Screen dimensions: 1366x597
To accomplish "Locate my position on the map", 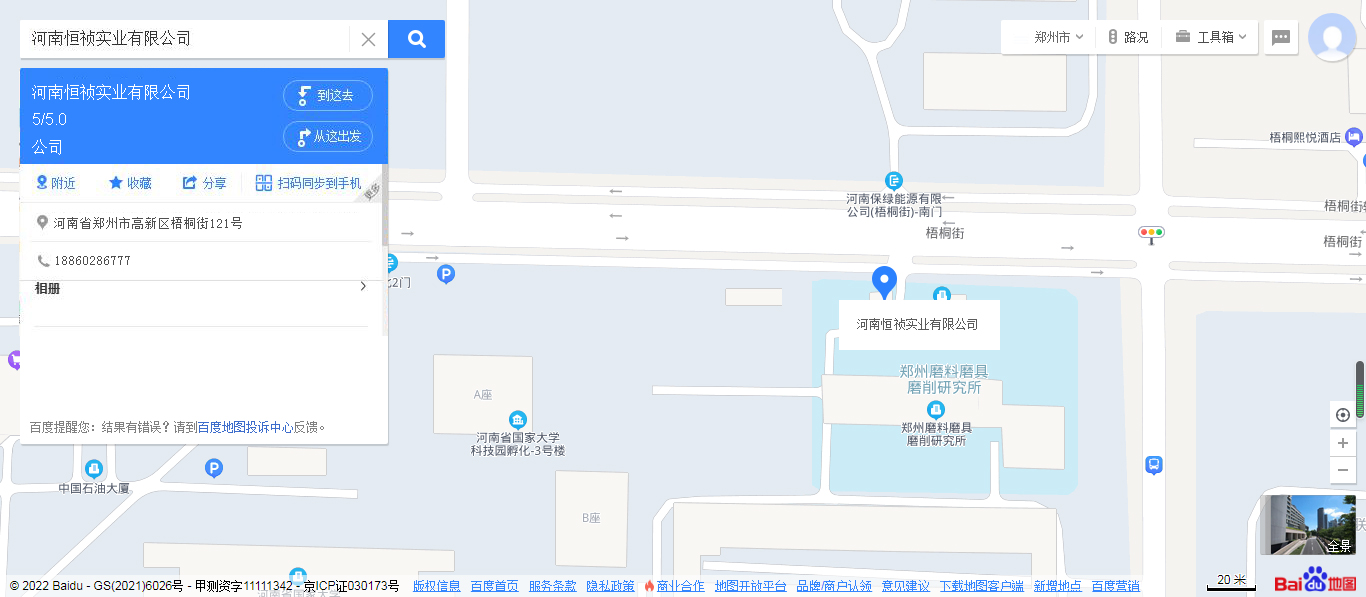I will point(1343,415).
